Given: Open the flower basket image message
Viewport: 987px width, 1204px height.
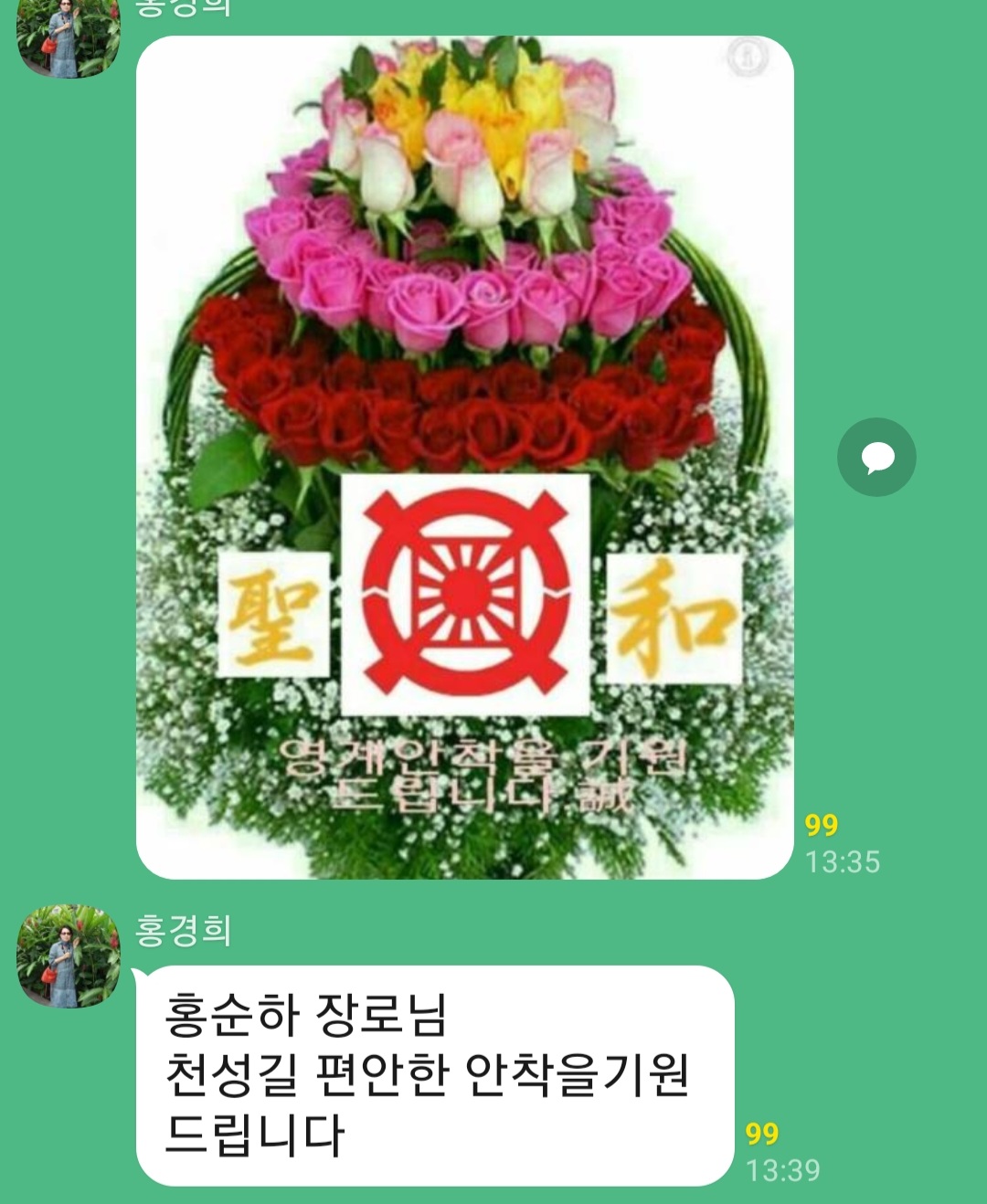Looking at the screenshot, I should click(464, 457).
